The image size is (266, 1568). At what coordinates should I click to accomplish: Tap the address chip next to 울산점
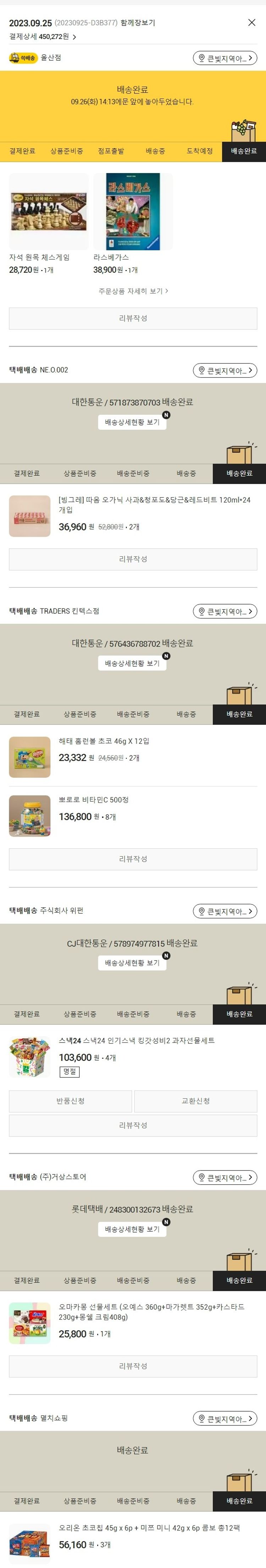point(225,59)
